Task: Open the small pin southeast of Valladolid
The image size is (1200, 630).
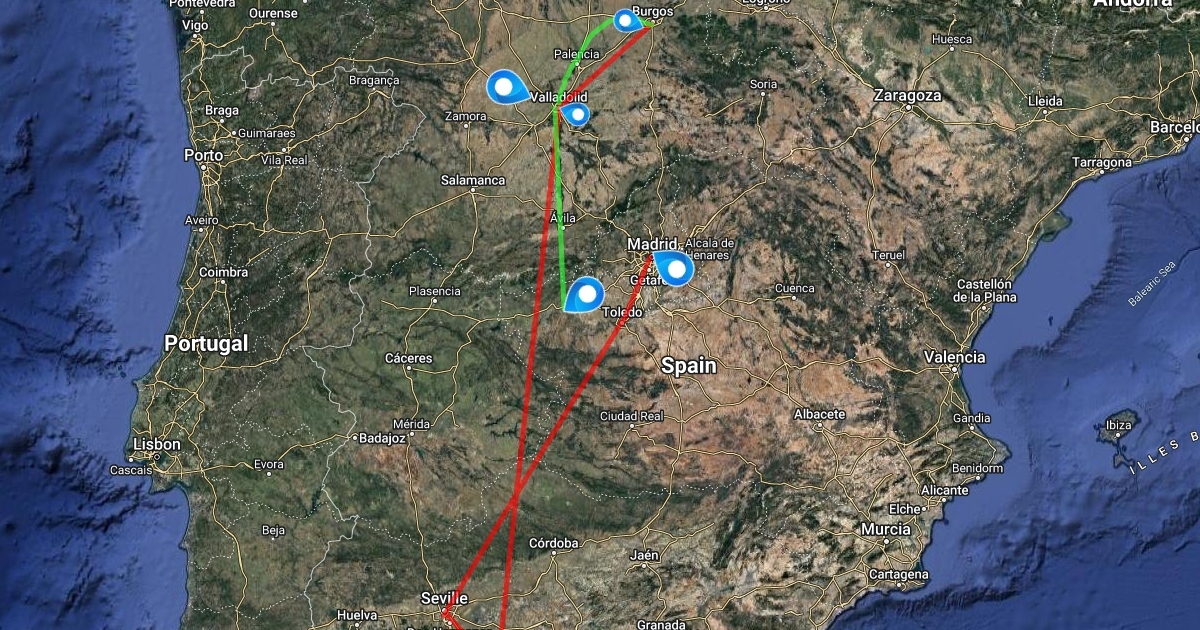Action: click(577, 114)
